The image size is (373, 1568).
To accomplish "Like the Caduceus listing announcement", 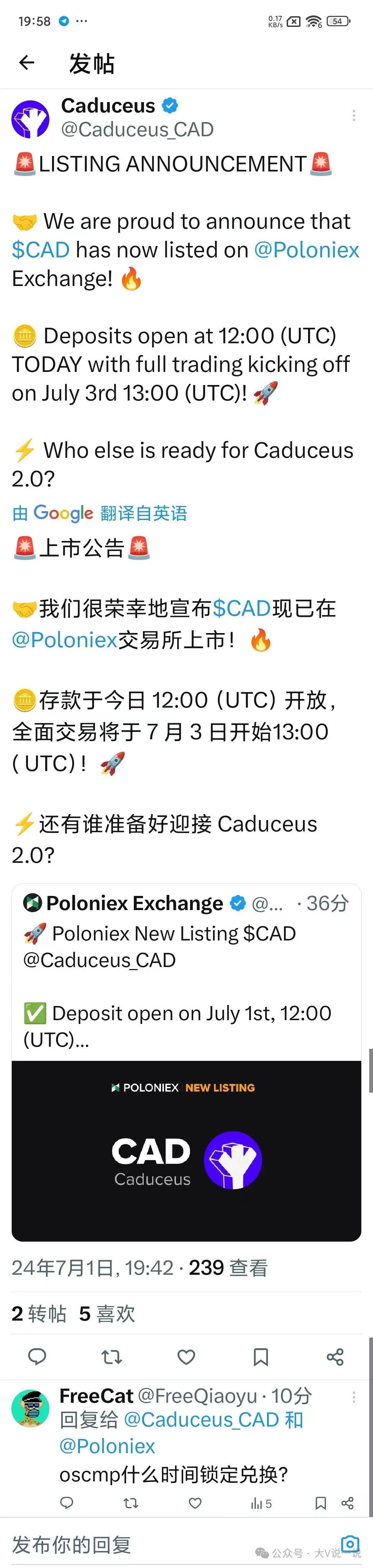I will click(x=186, y=1356).
